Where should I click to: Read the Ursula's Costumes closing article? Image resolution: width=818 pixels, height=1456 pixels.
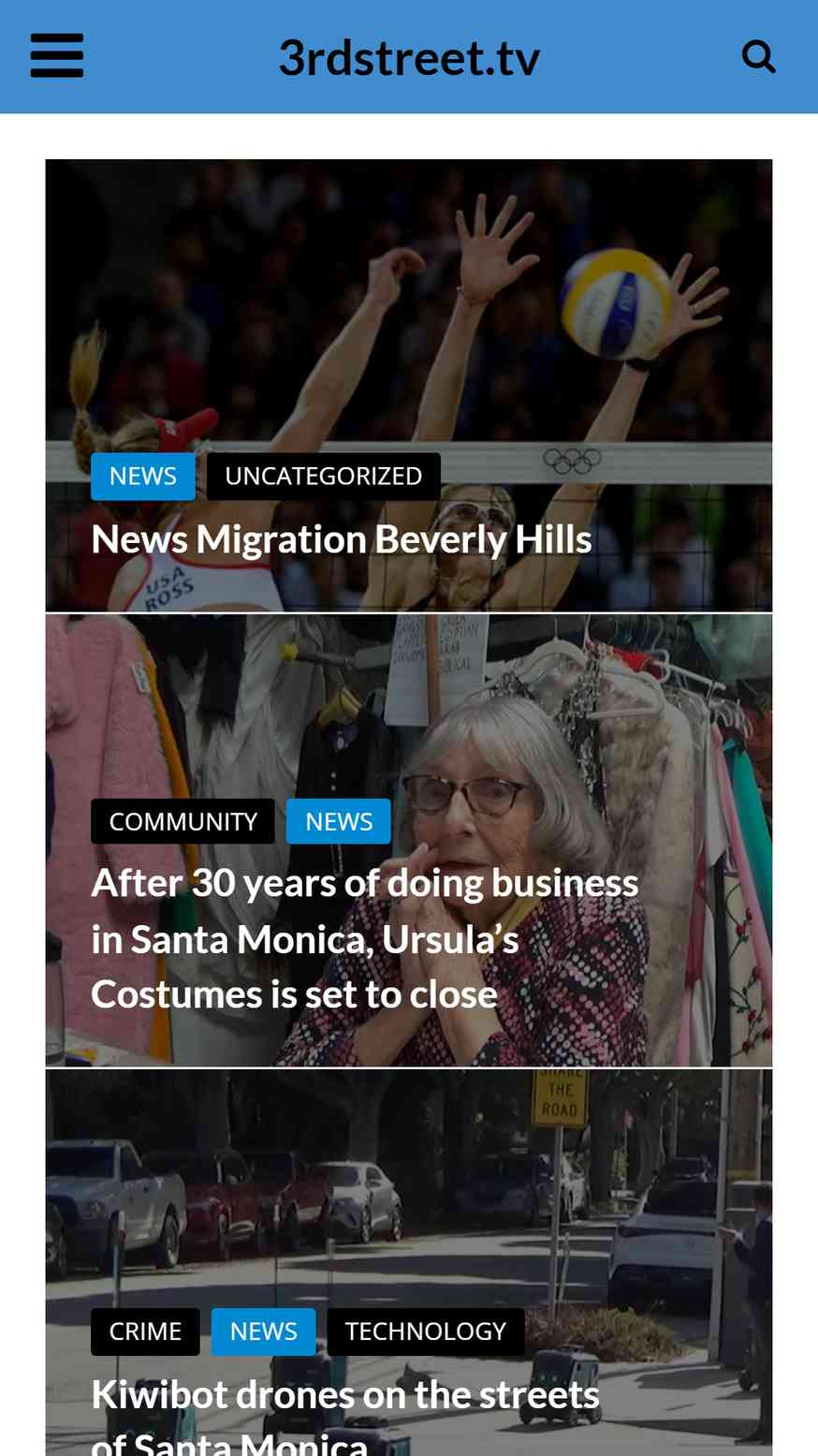pos(365,938)
